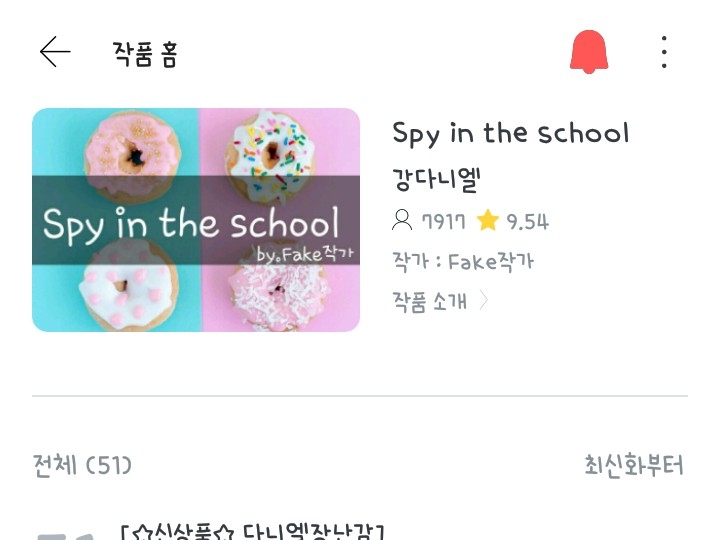Image resolution: width=720 pixels, height=540 pixels.
Task: Go back with the arrow icon
Action: pos(55,52)
